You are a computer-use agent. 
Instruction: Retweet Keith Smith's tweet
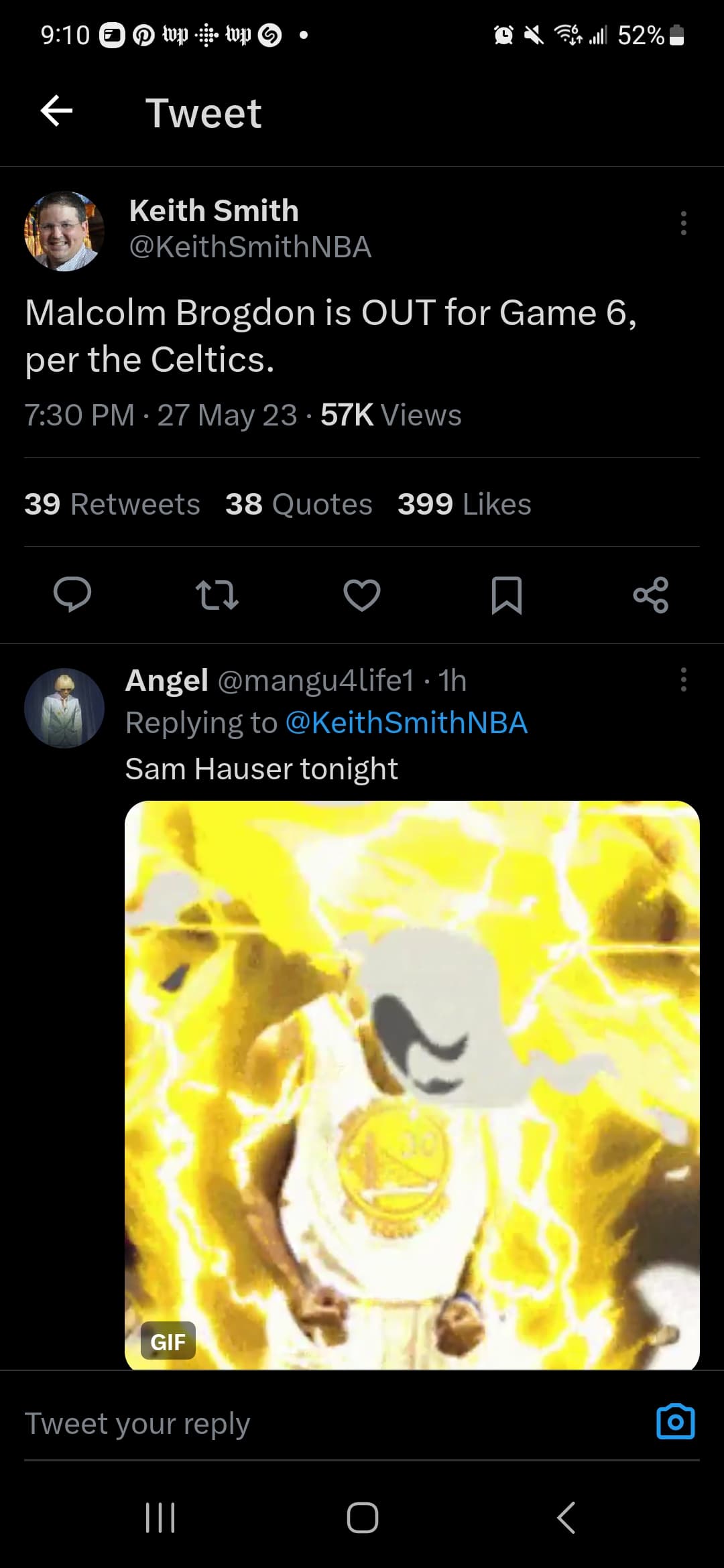tap(217, 594)
